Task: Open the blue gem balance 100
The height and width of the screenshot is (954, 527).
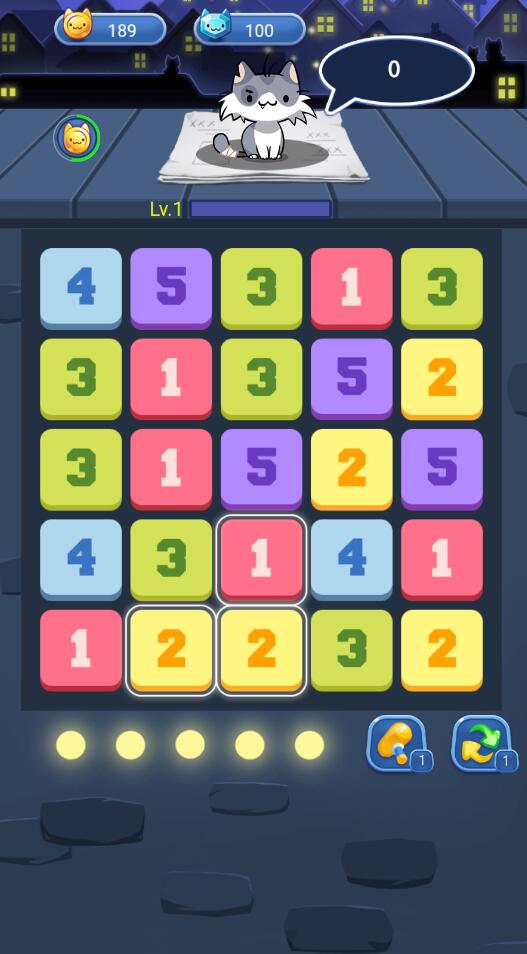Action: point(250,29)
